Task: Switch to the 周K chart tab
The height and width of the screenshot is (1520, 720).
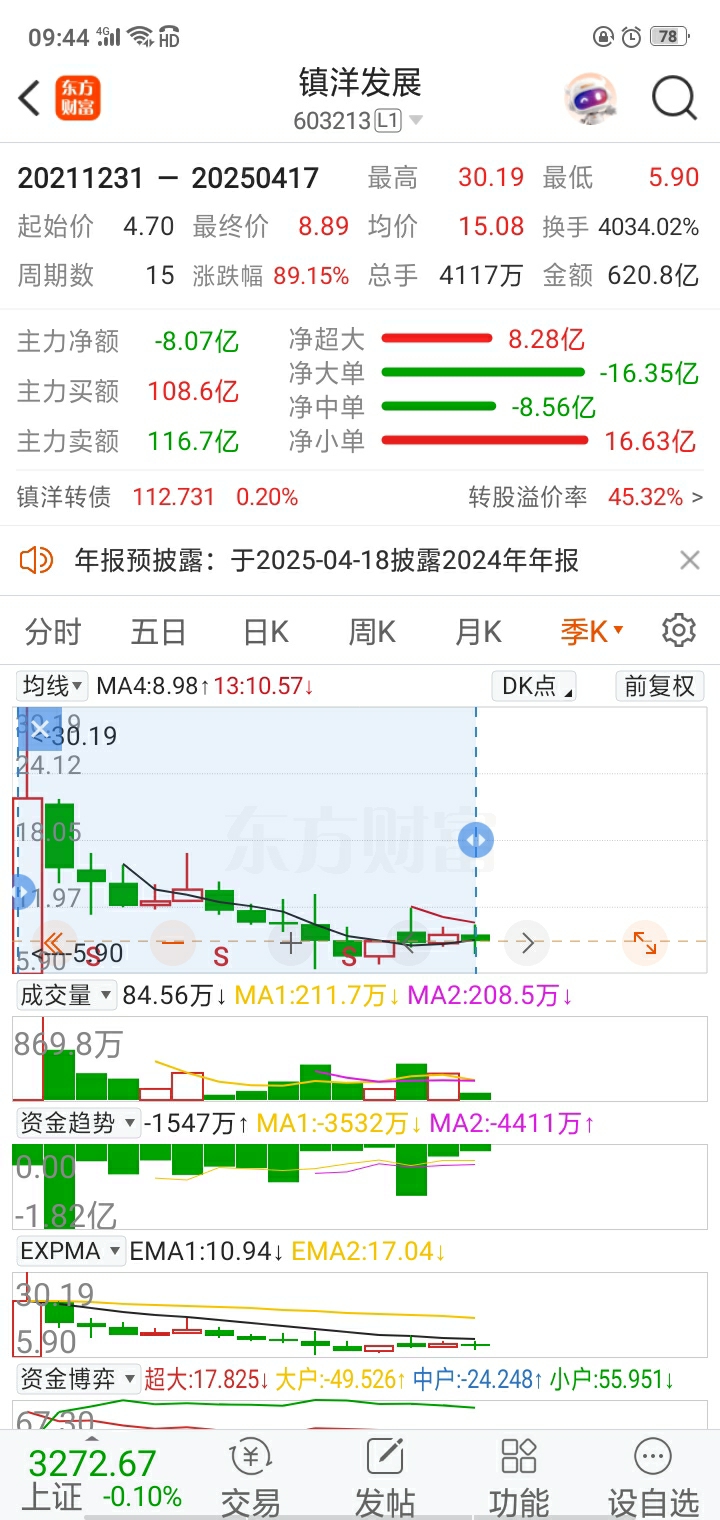Action: point(372,632)
